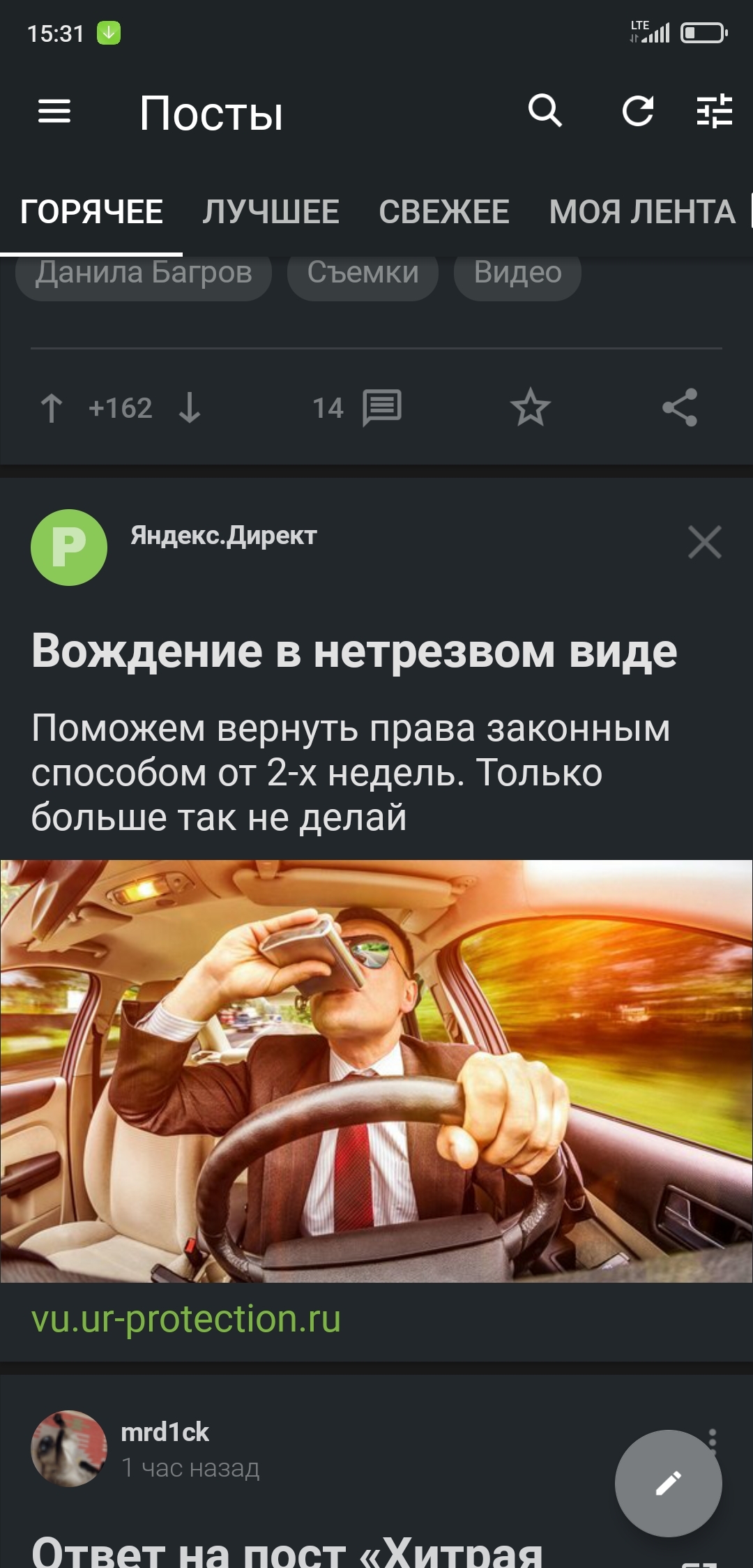Select the Горячее tab

click(91, 212)
